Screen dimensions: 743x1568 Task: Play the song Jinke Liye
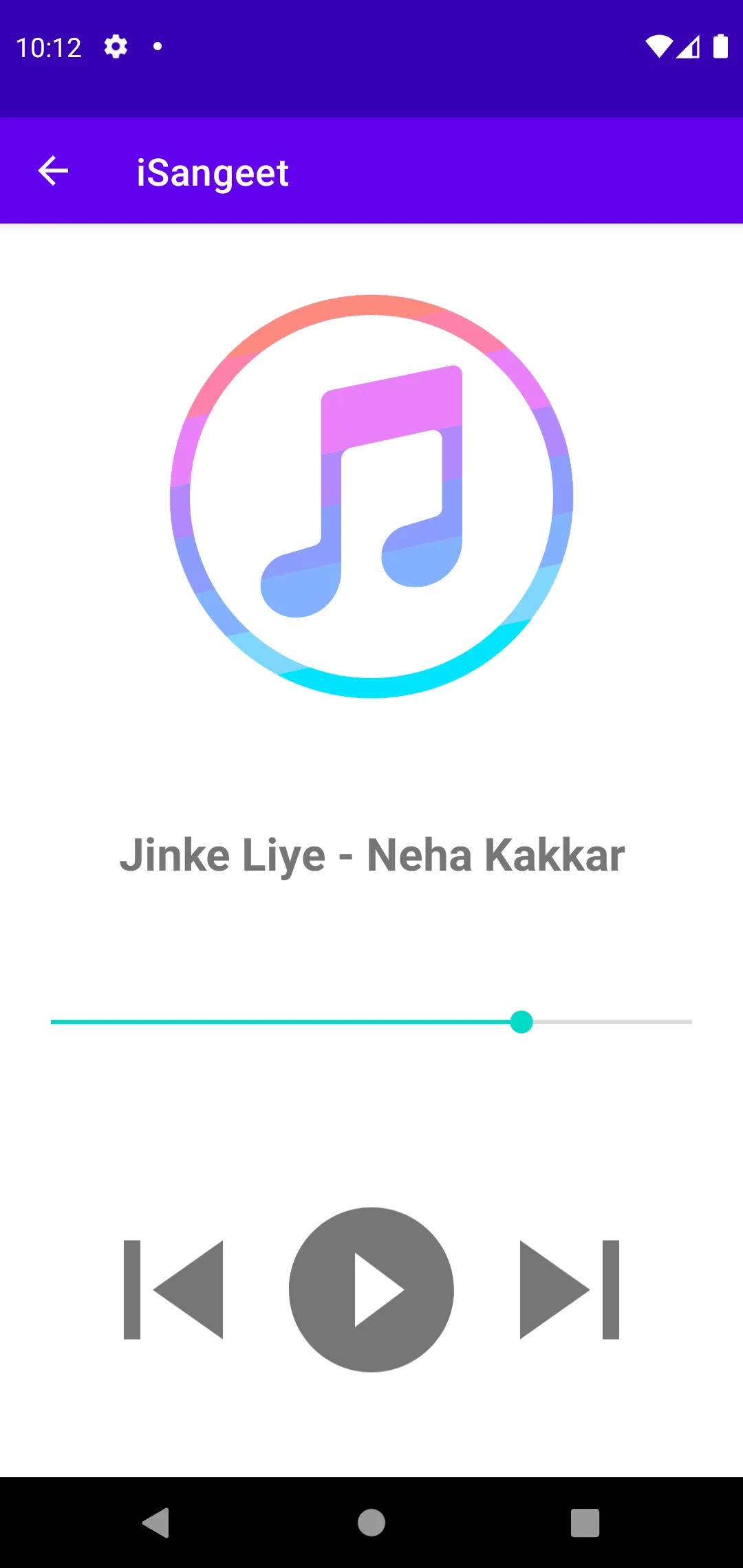click(x=371, y=1289)
